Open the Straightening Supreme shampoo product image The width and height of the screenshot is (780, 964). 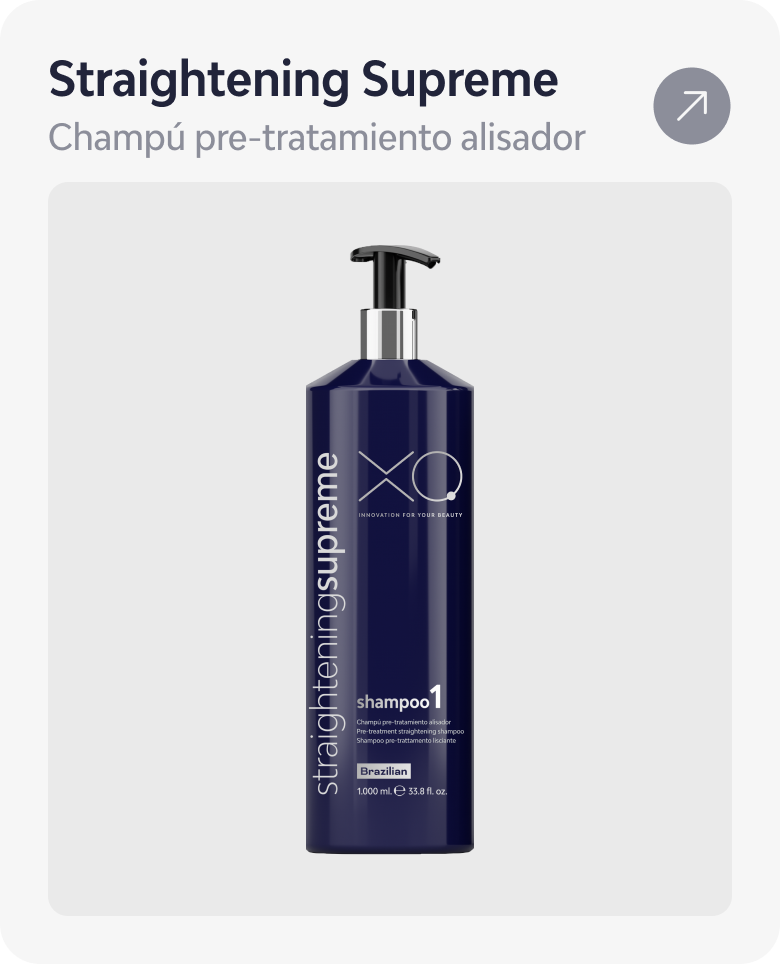[x=390, y=548]
